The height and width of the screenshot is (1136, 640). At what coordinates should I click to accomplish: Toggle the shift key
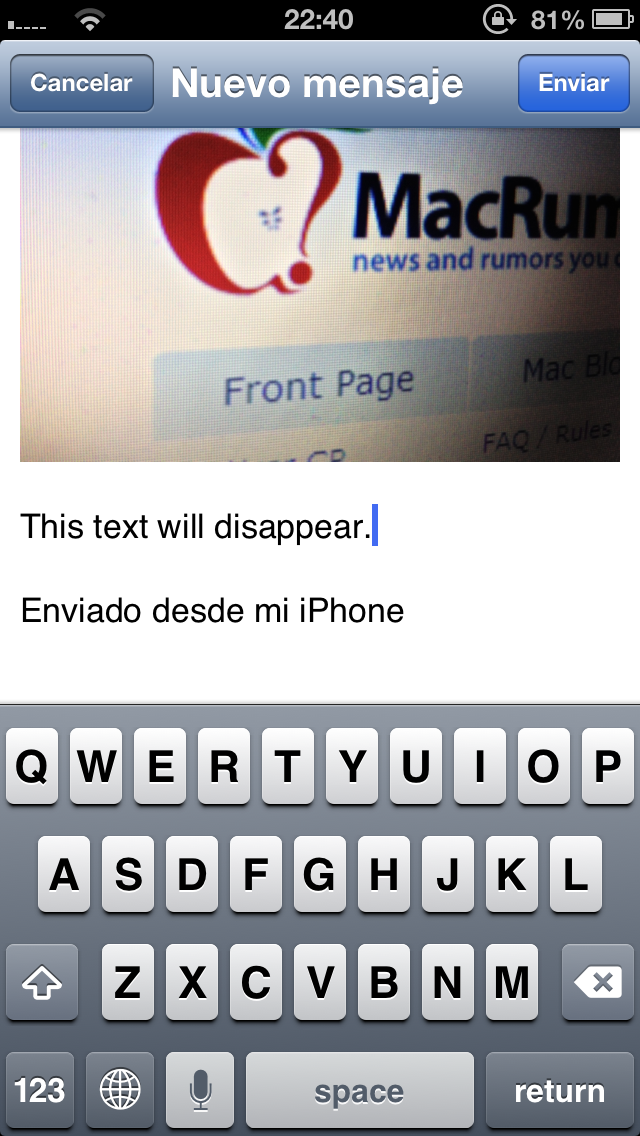pyautogui.click(x=42, y=983)
